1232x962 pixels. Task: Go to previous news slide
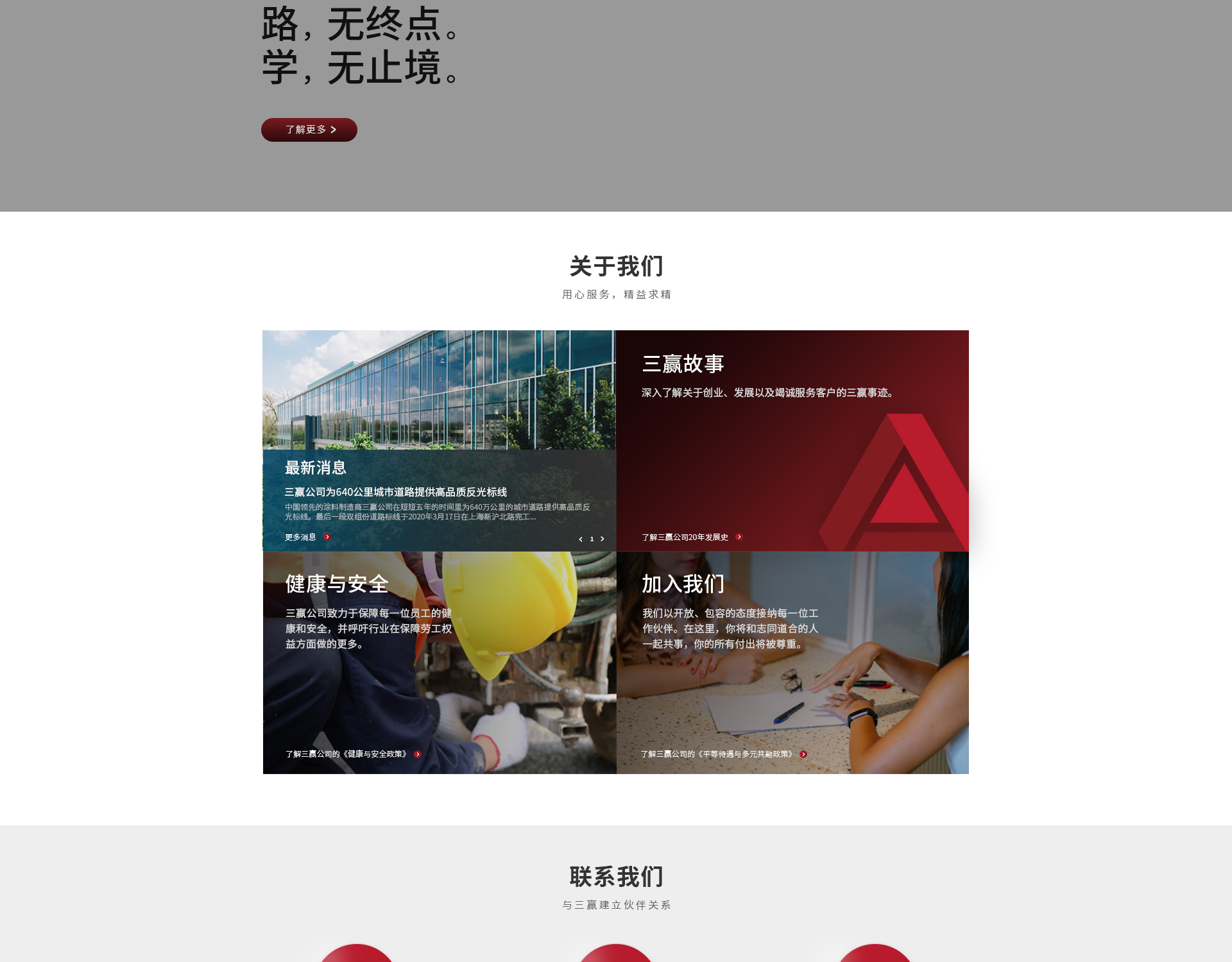(x=581, y=539)
